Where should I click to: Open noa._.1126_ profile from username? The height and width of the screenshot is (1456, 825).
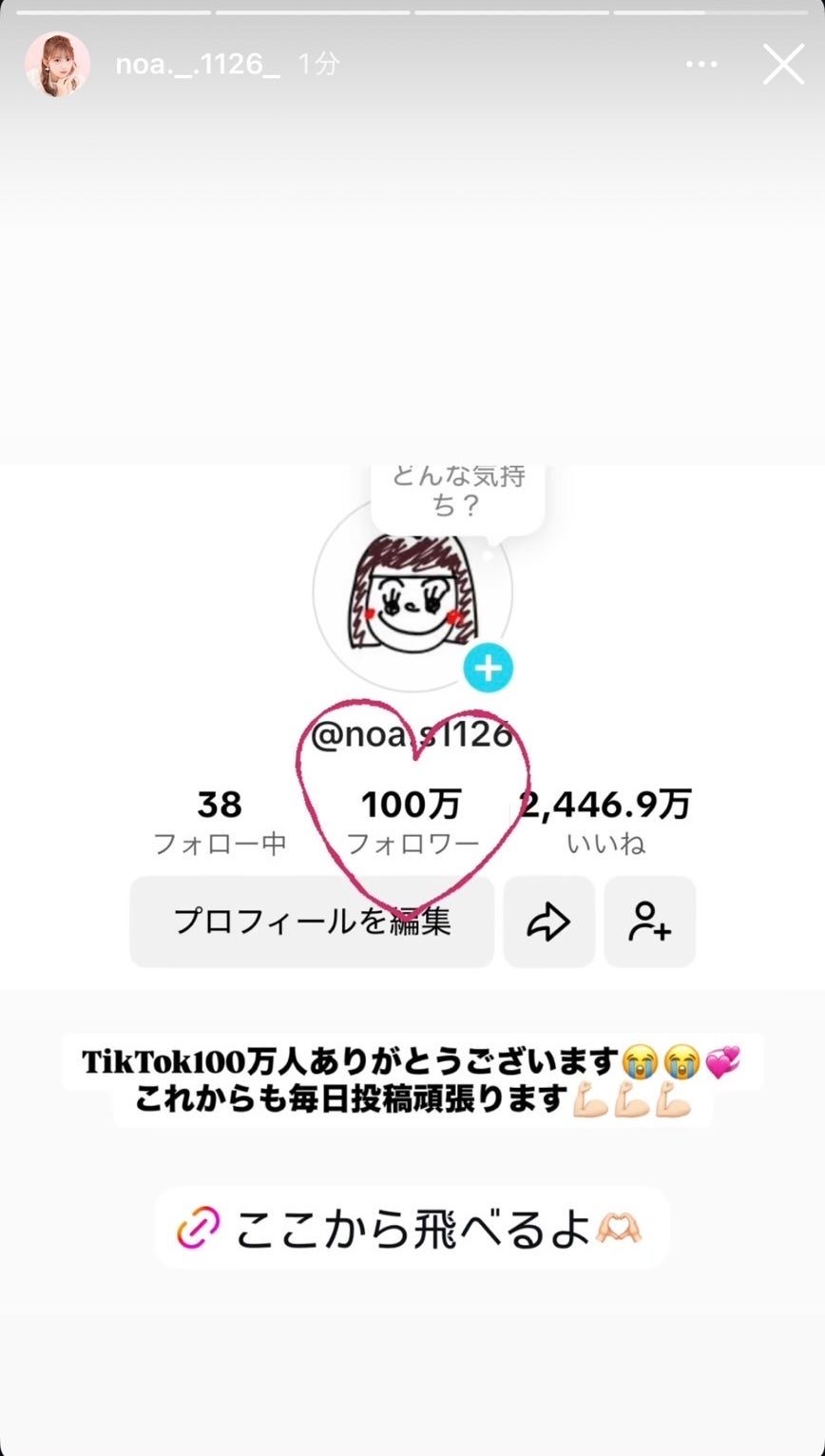(198, 65)
